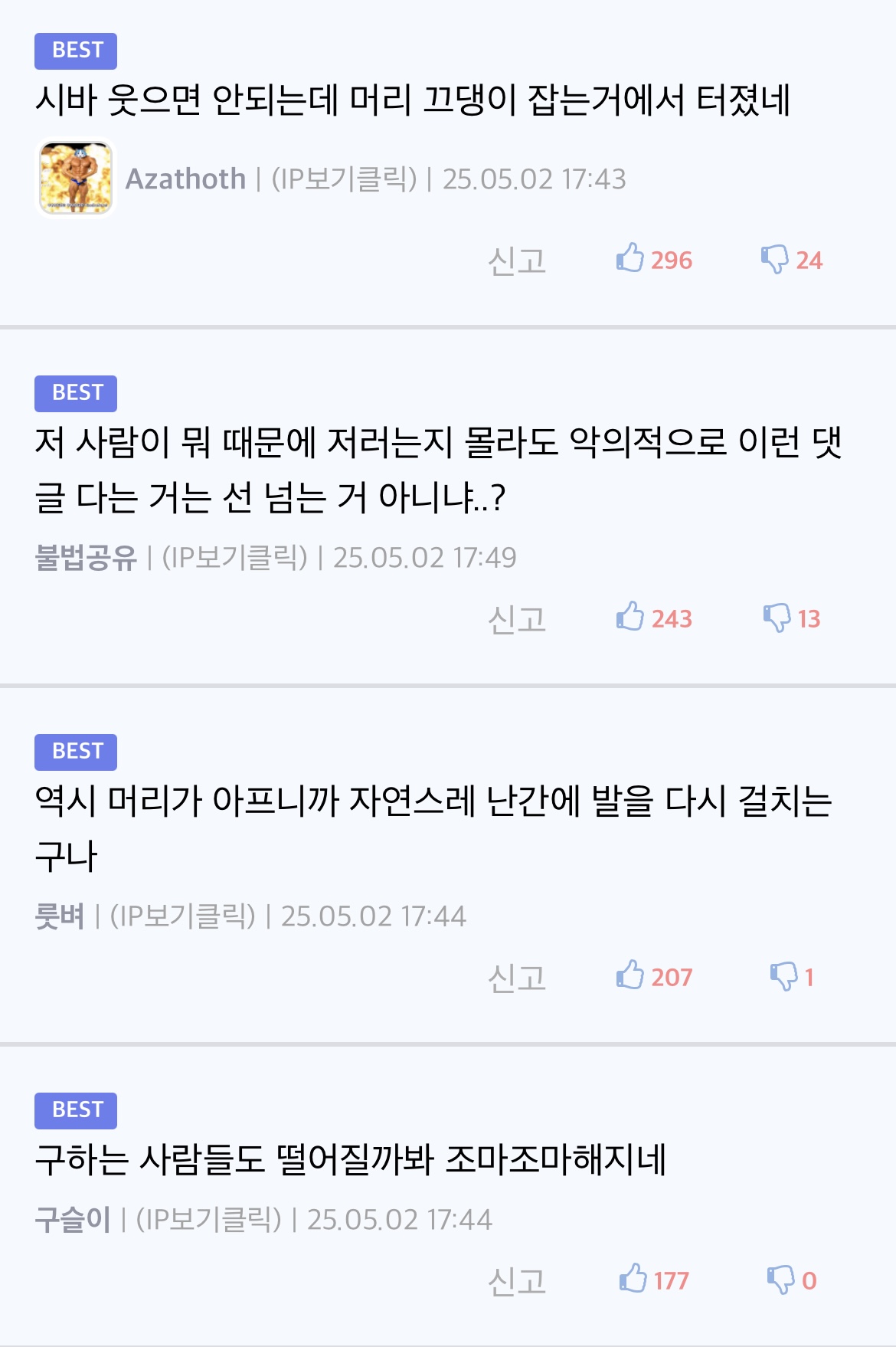
Task: View IP of 불법공유 via (IP보기클릭)
Action: (234, 558)
